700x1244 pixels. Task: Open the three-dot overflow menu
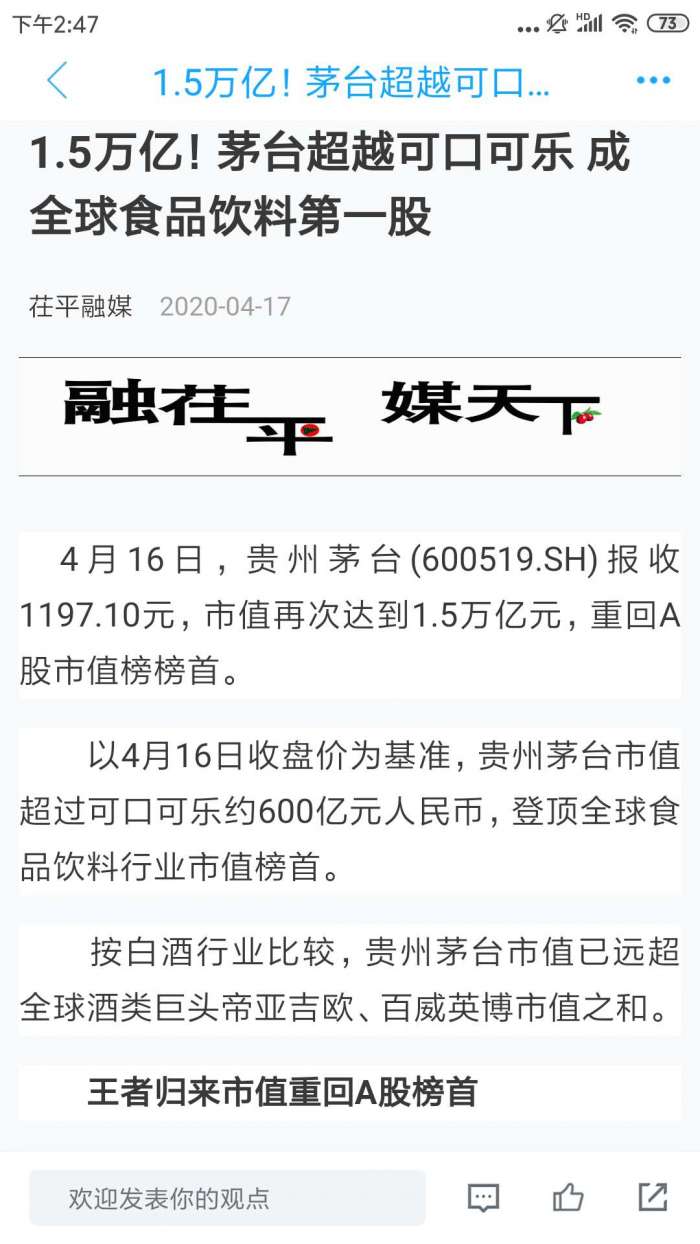click(x=653, y=81)
